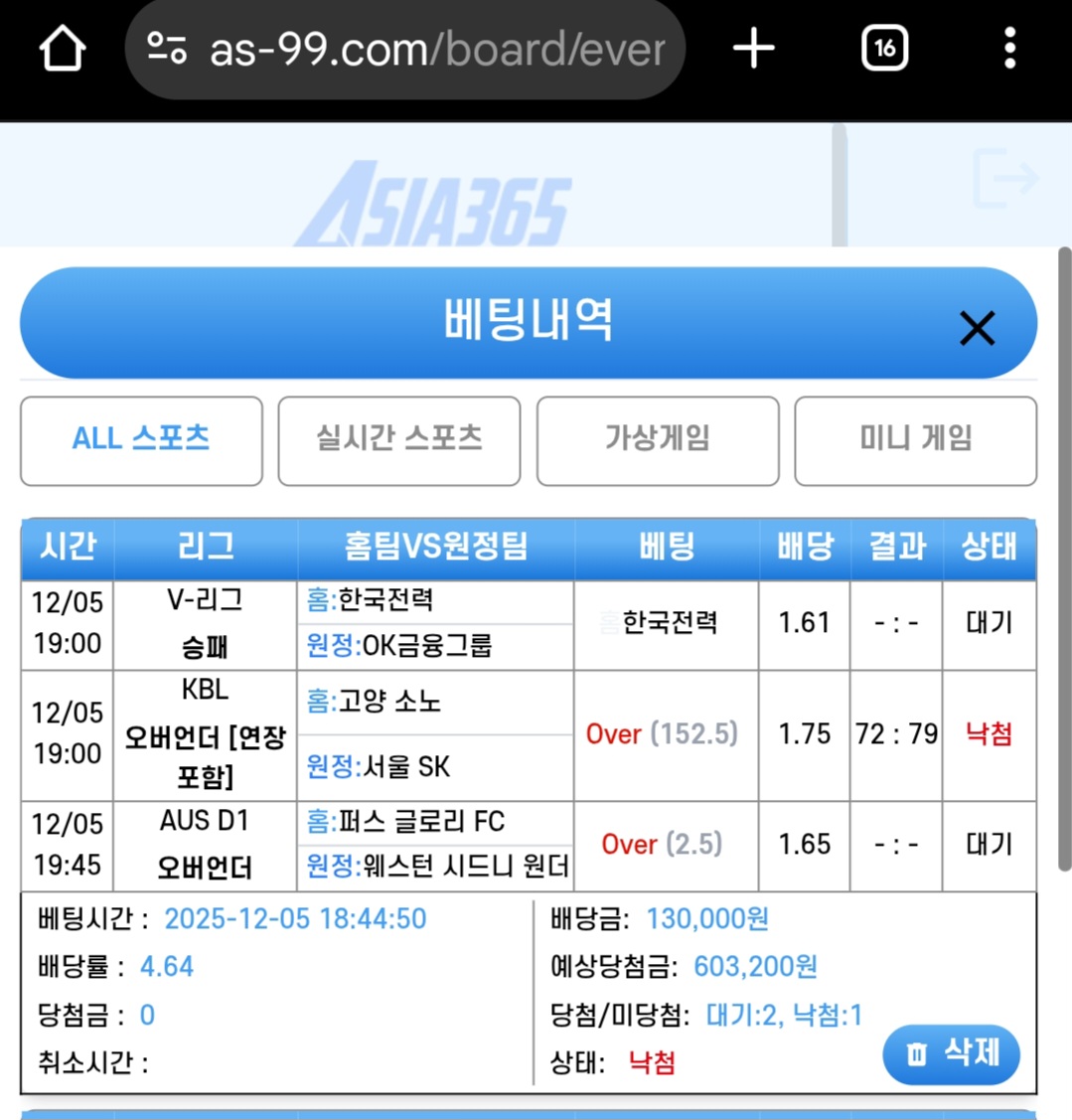
Task: Select the ALL 스포츠 tab
Action: point(141,440)
